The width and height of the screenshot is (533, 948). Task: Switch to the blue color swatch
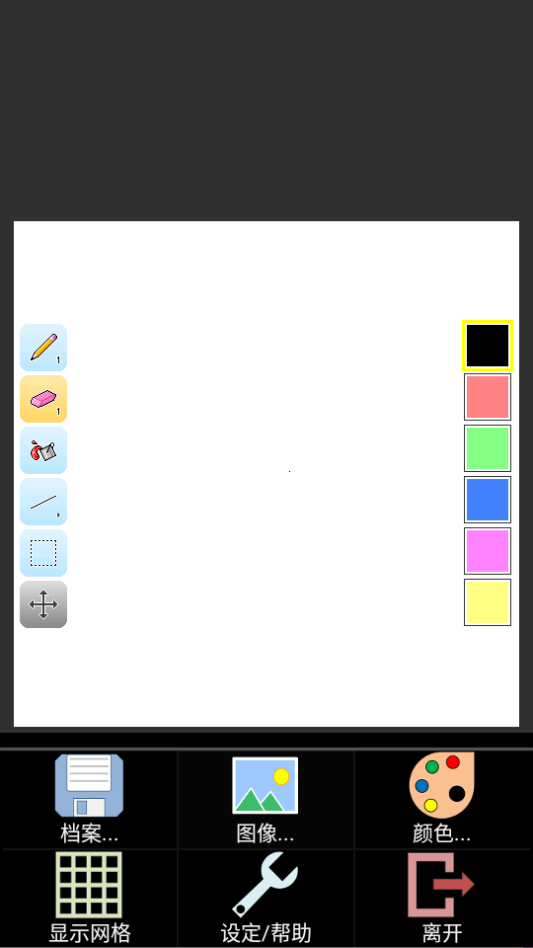[488, 499]
